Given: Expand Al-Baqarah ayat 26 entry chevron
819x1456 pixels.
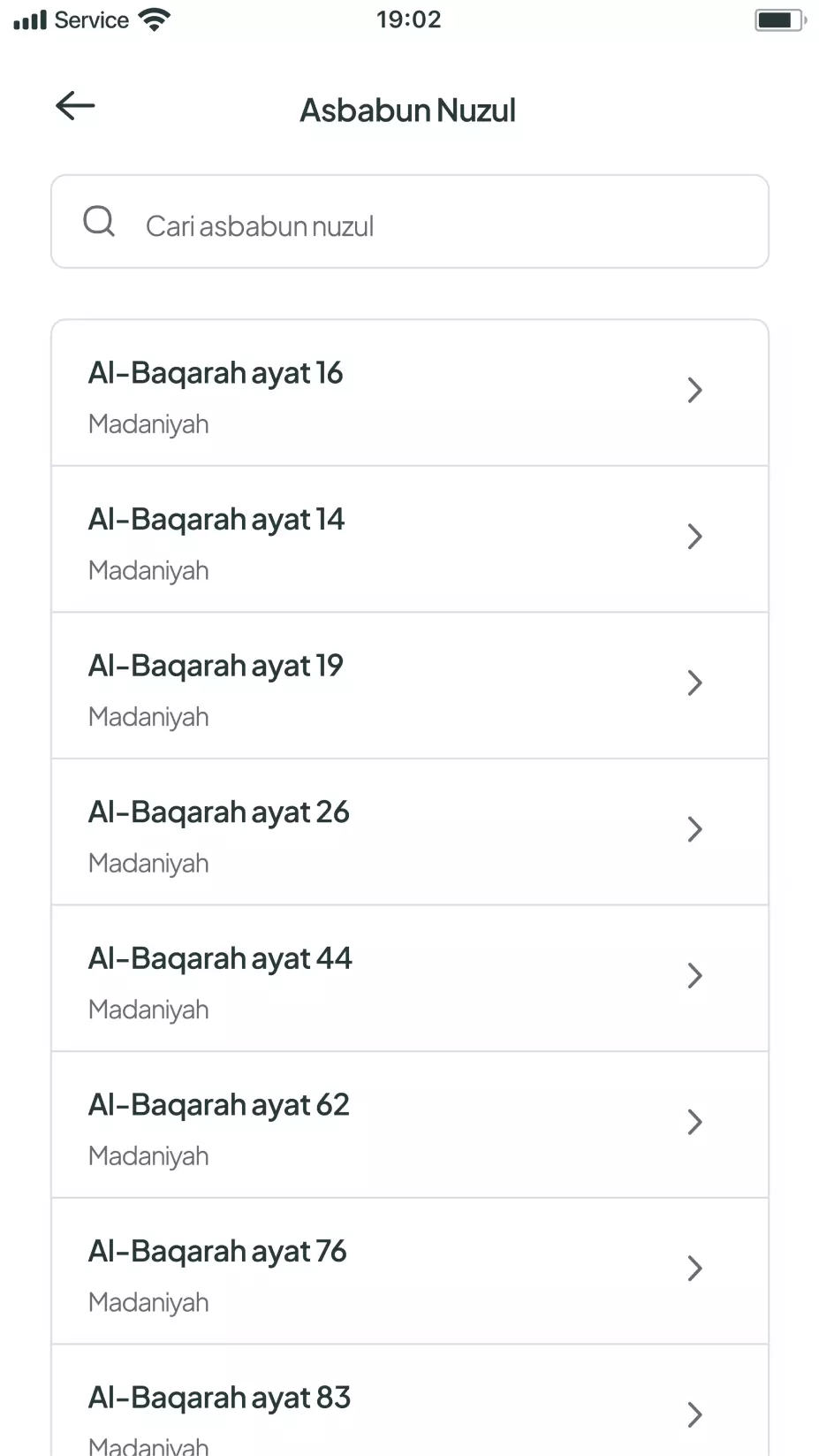Looking at the screenshot, I should (694, 829).
